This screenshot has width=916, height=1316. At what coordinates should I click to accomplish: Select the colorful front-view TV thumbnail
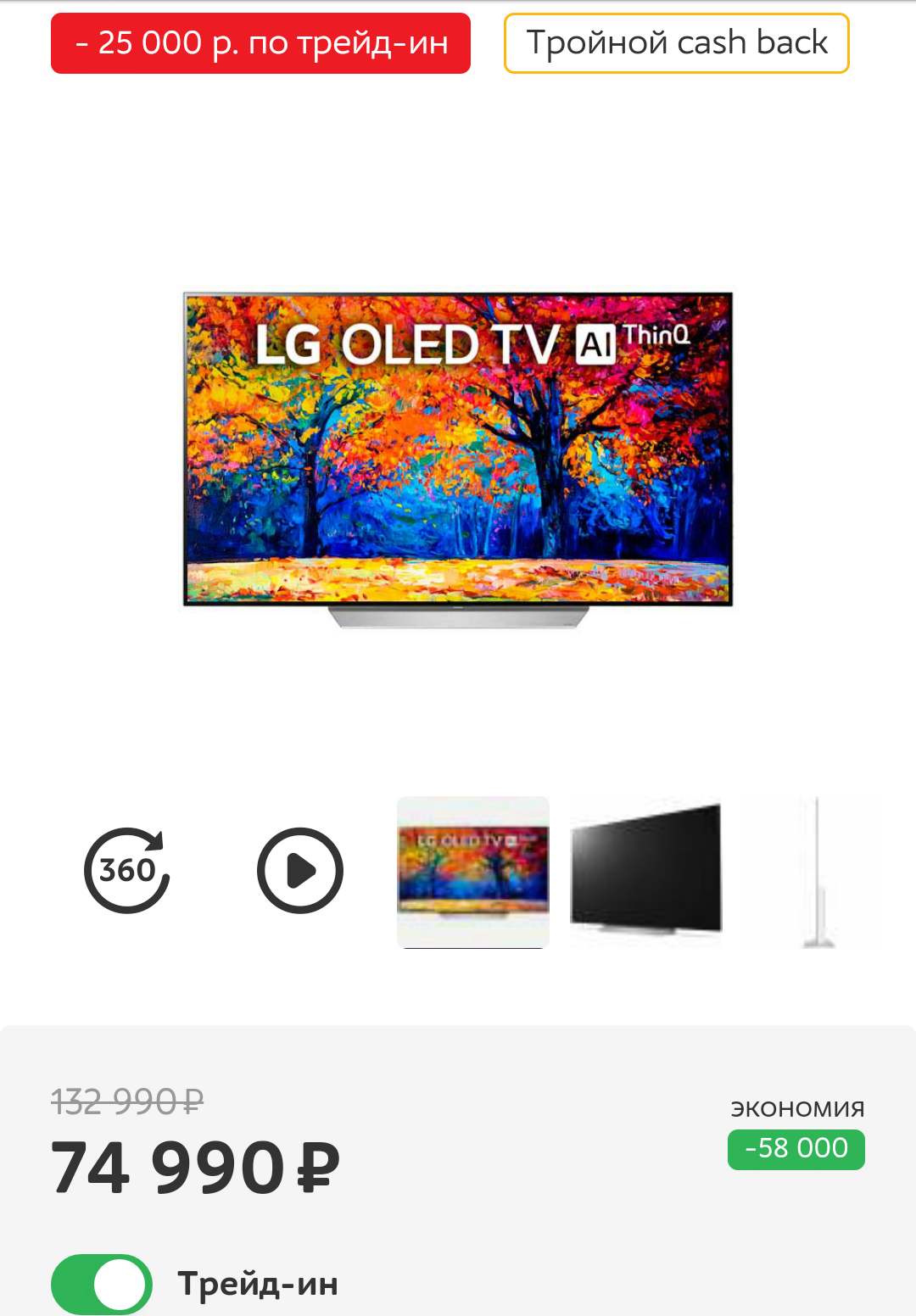point(473,872)
